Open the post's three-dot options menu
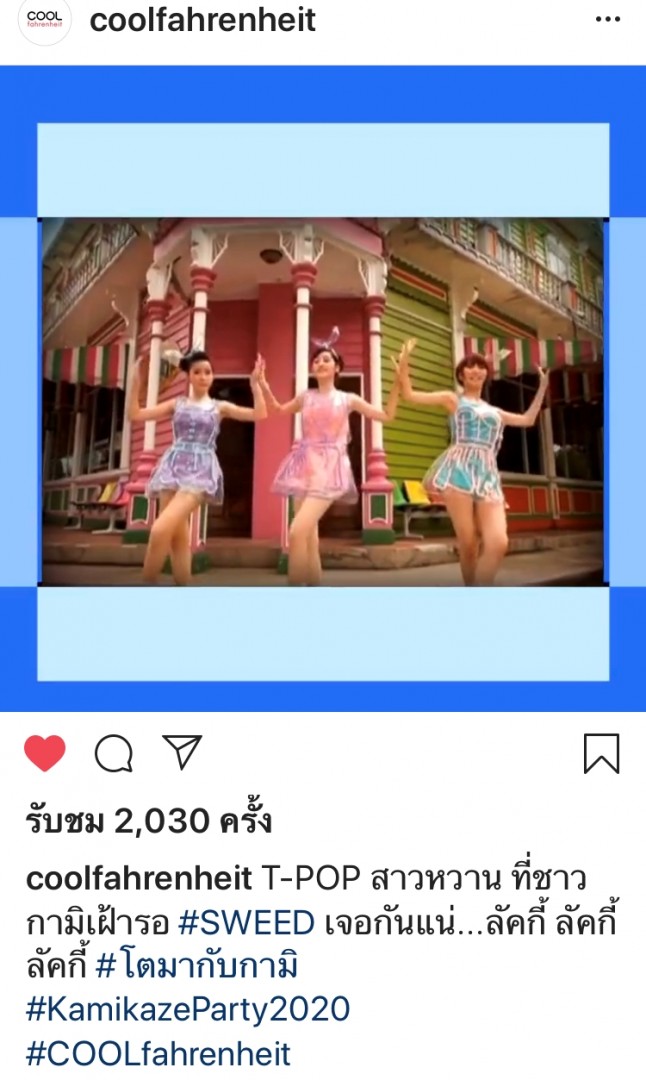 click(x=607, y=20)
